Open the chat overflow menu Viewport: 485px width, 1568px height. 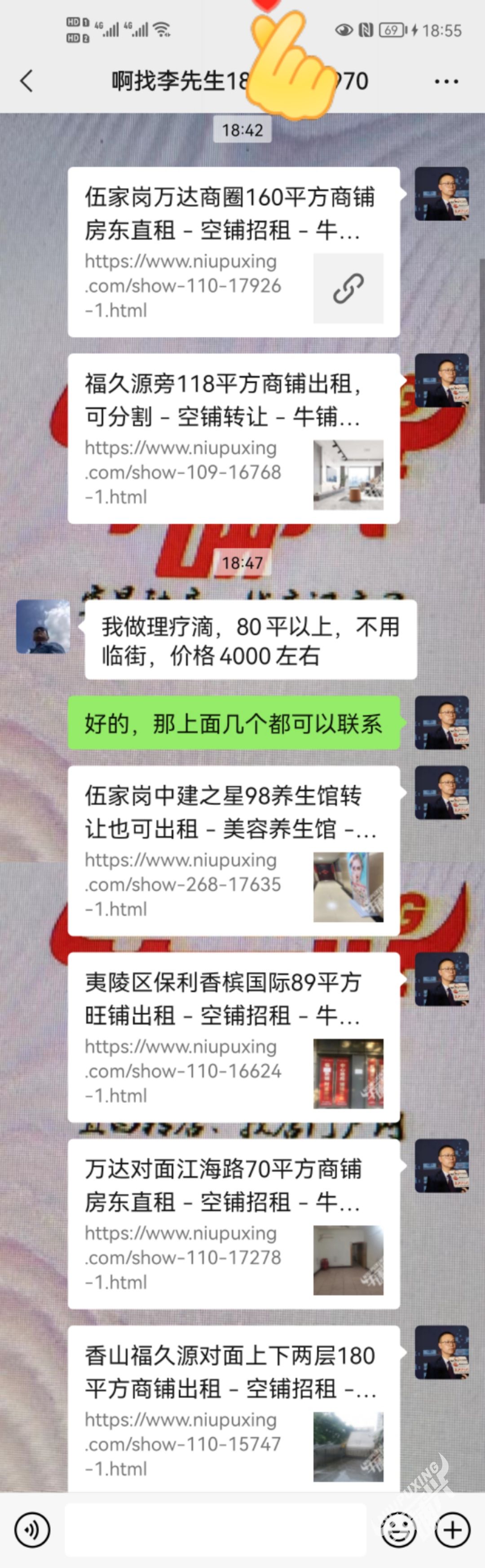[446, 81]
